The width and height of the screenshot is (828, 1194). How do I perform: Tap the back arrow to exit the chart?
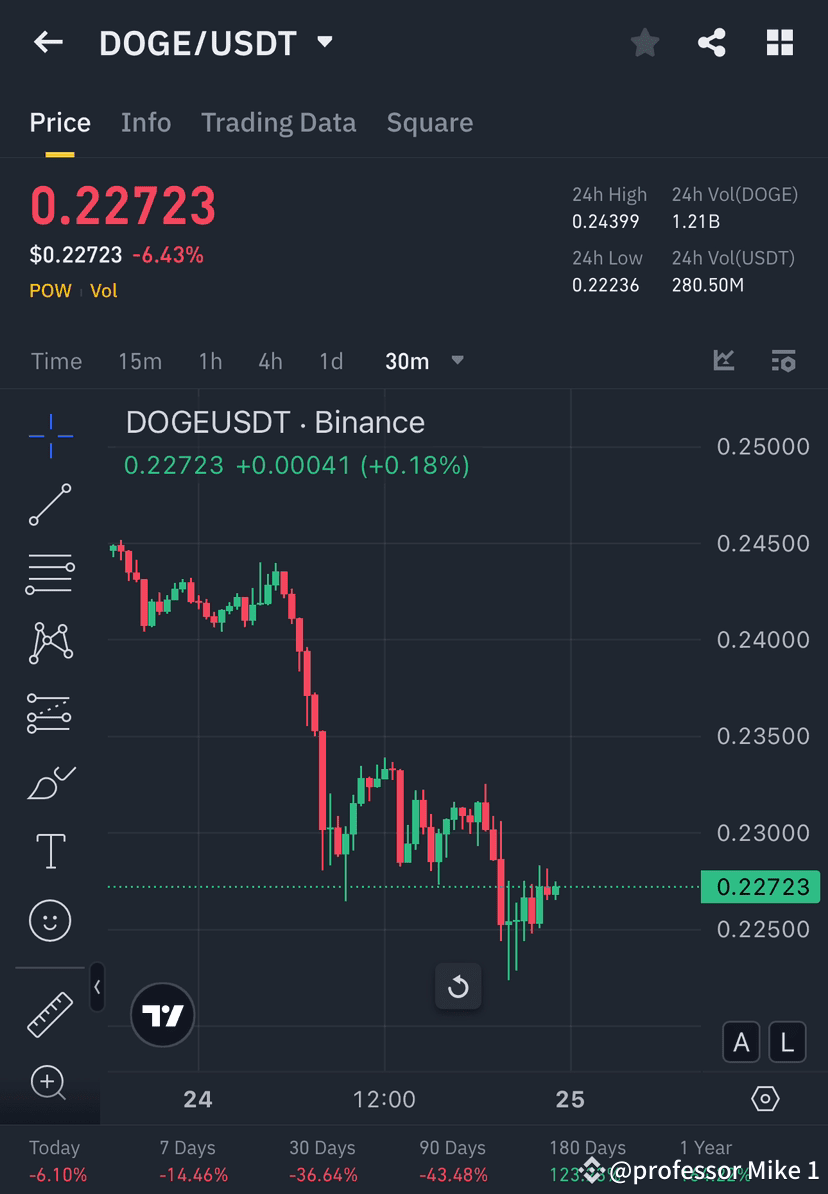tap(48, 42)
